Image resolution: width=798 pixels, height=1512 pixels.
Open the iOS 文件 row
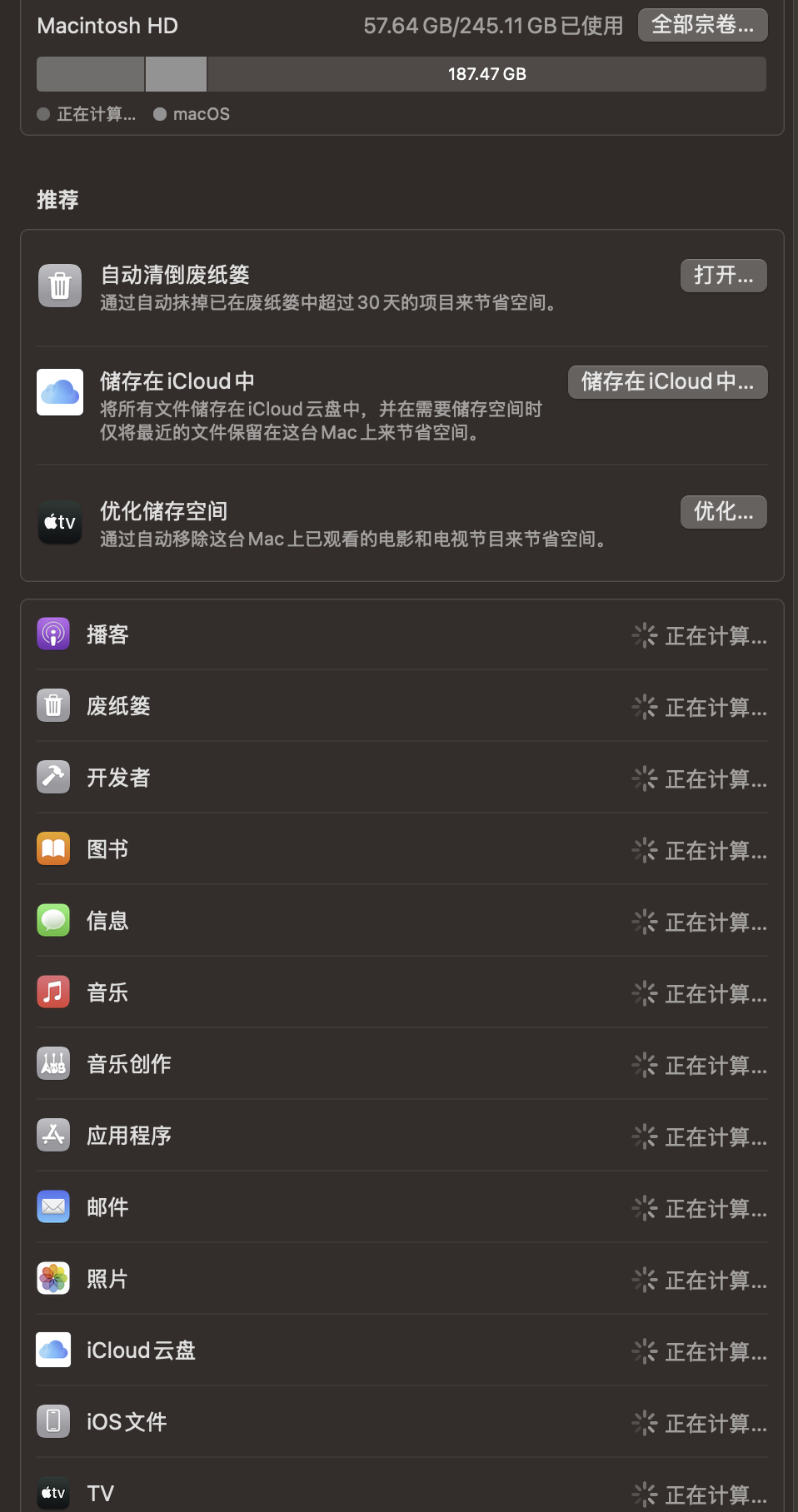click(401, 1423)
